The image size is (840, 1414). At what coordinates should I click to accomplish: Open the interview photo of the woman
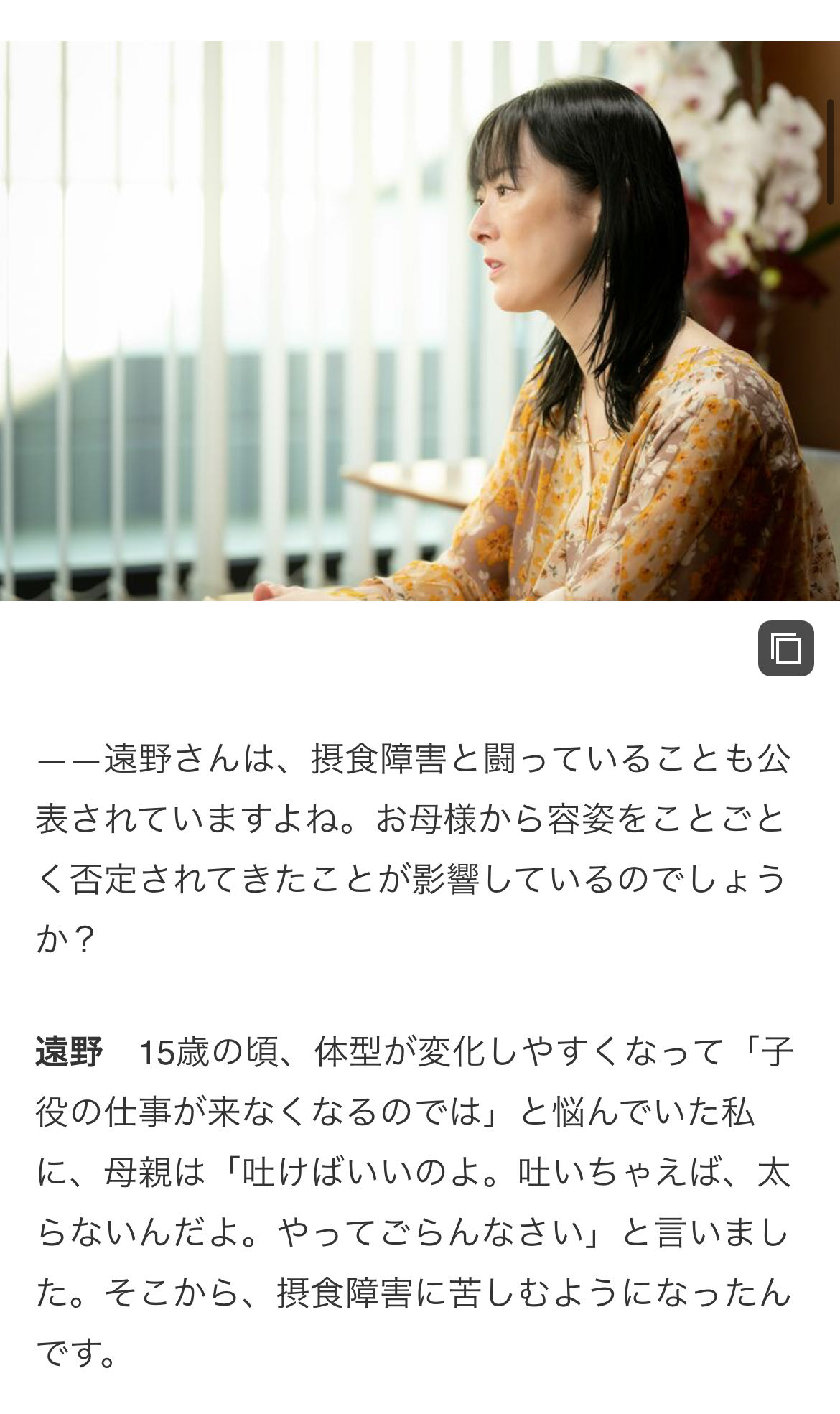point(420,320)
